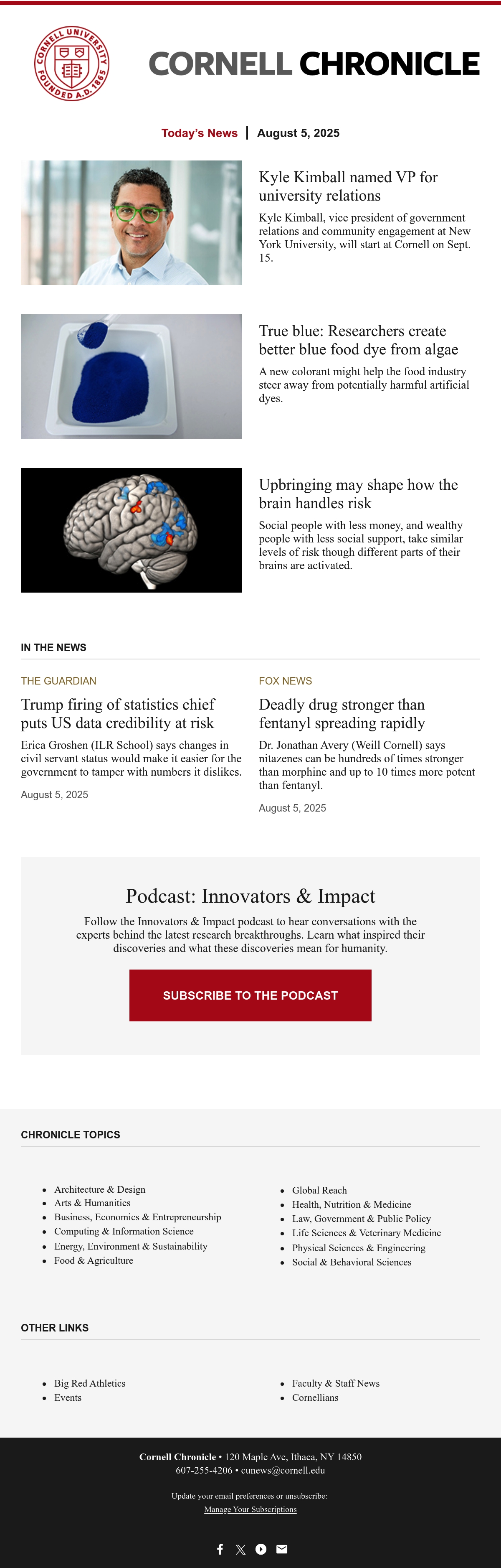Screen dimensions: 501x1568
Task: Read the brain handles risk story
Action: (358, 494)
